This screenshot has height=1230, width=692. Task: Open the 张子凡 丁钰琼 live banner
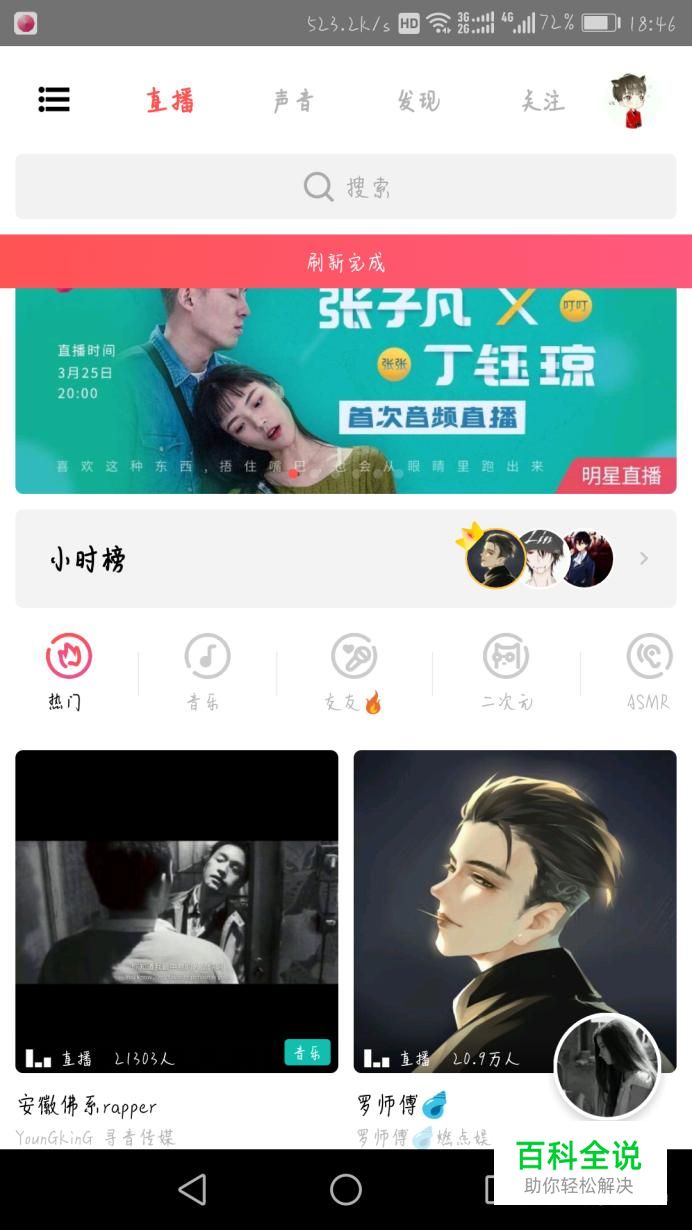[345, 392]
